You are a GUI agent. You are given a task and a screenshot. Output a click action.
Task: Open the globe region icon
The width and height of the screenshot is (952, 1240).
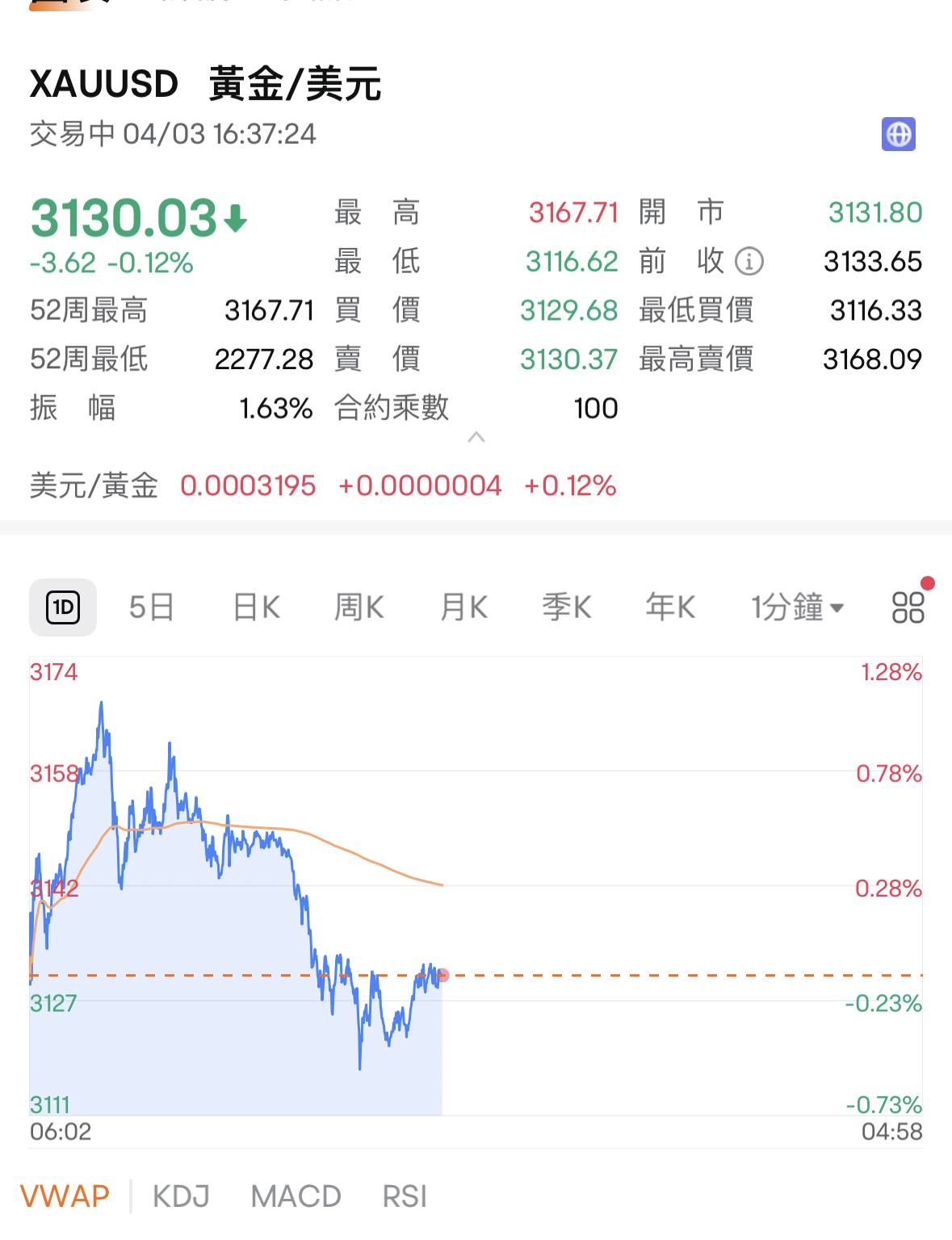coord(899,135)
